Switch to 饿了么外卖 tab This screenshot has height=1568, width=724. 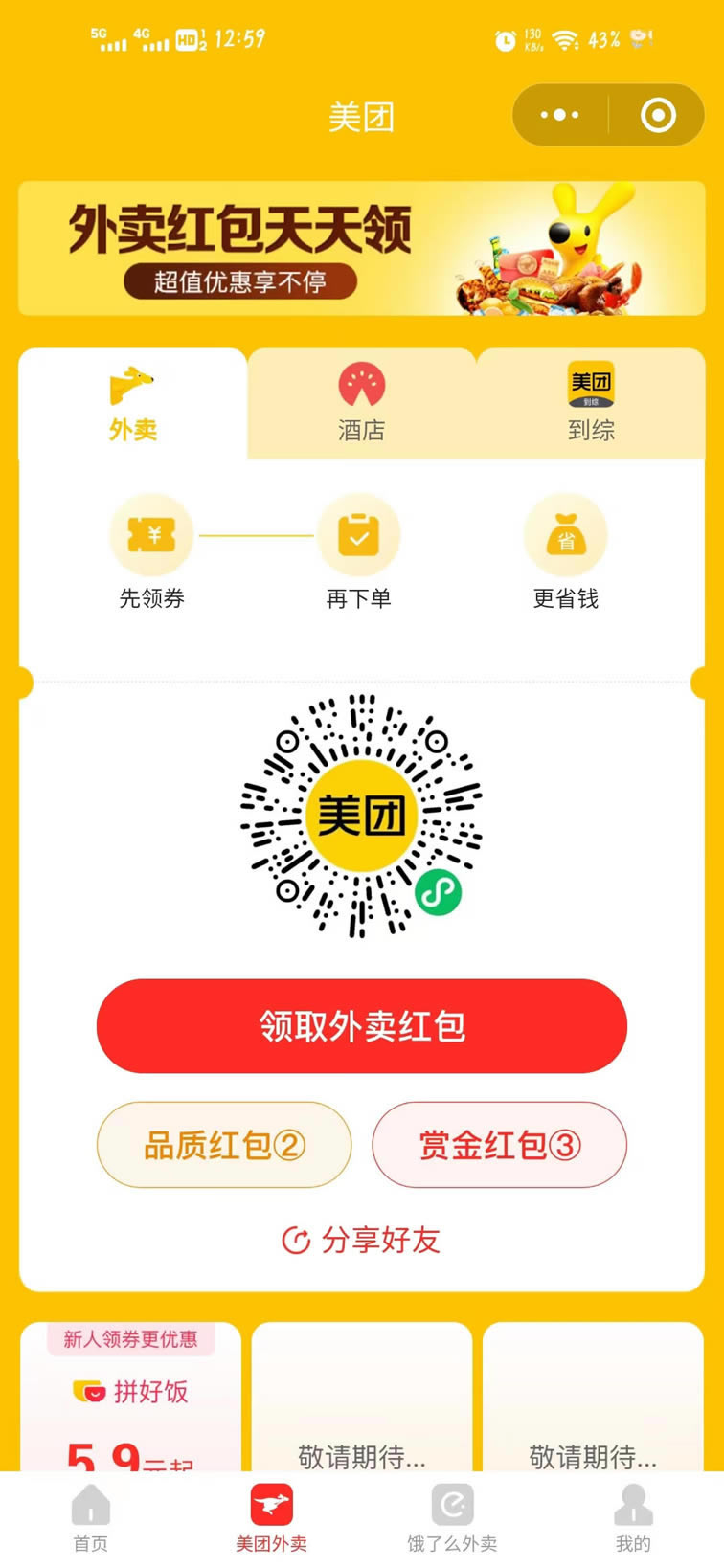coord(452,1518)
